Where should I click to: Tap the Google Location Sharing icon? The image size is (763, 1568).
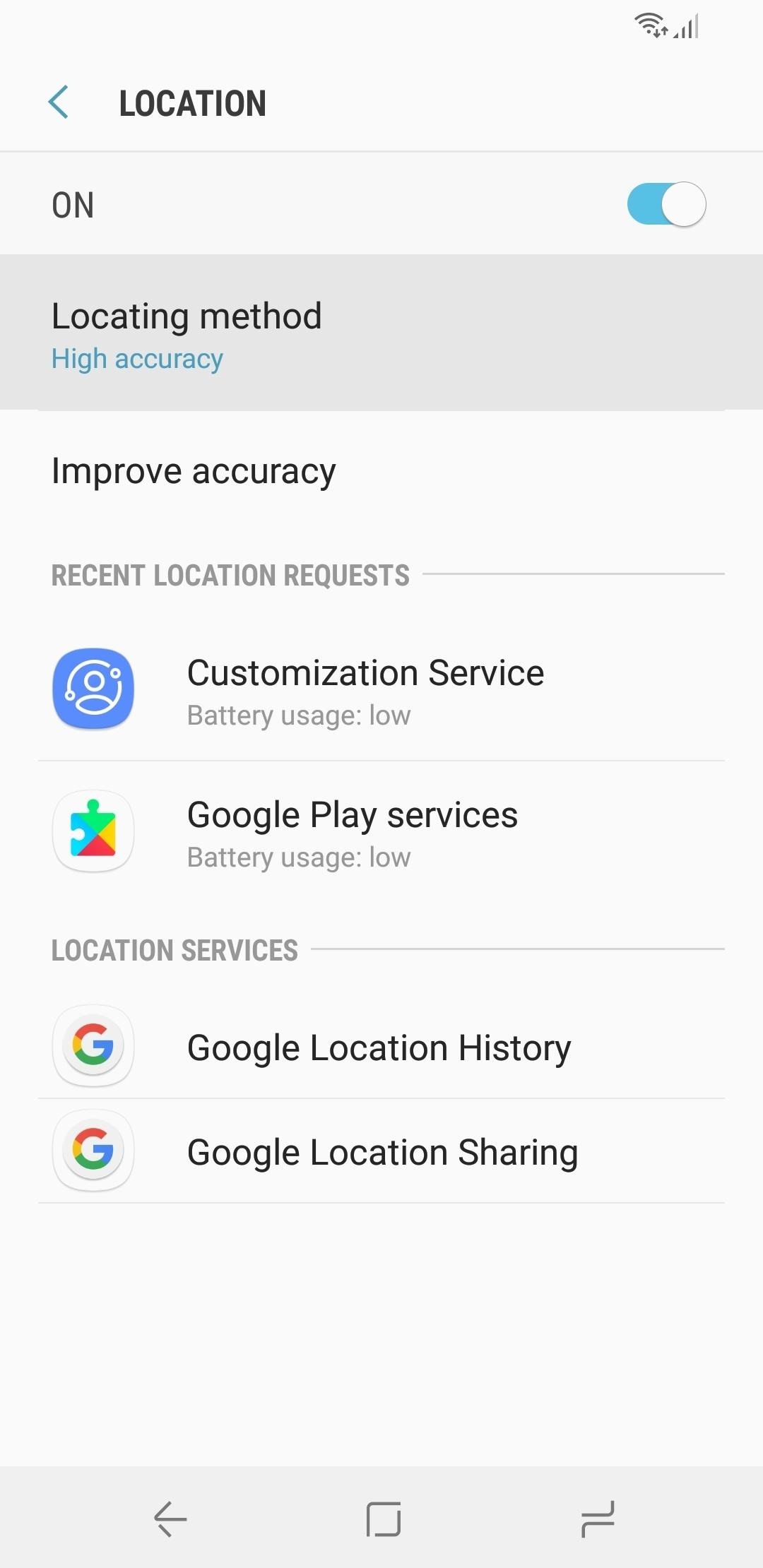(93, 1150)
